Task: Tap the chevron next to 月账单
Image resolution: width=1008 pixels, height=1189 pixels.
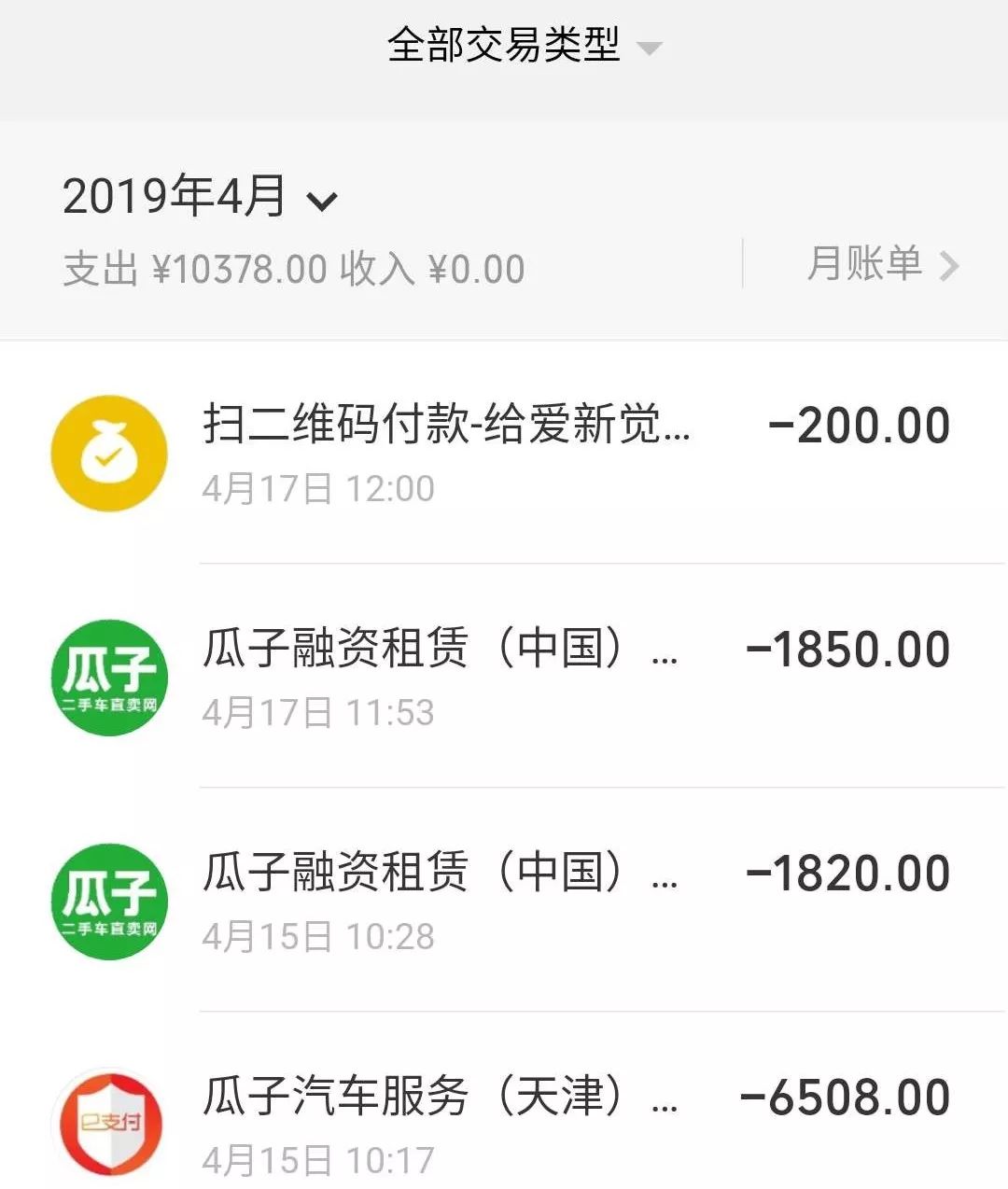Action: click(x=952, y=265)
